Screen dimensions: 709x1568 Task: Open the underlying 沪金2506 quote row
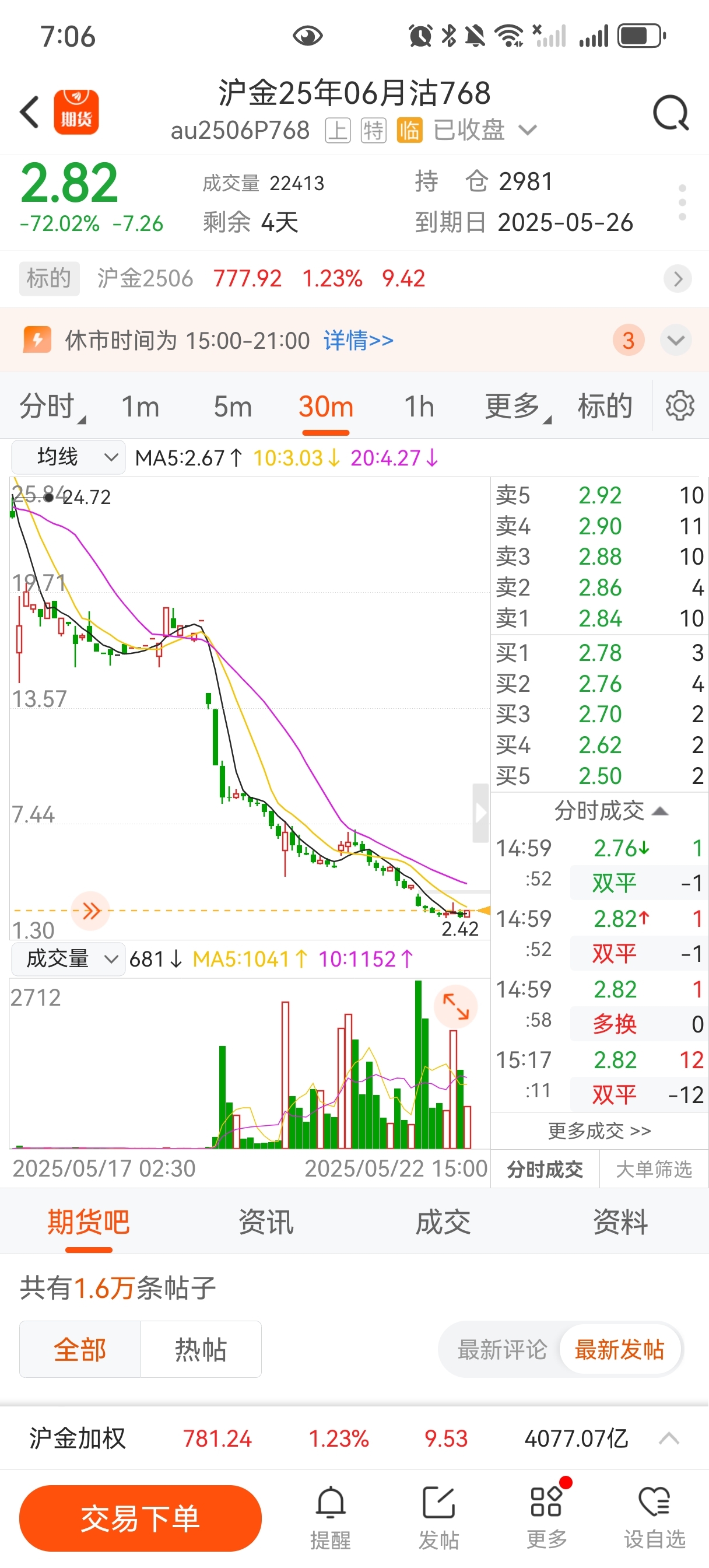point(353,279)
